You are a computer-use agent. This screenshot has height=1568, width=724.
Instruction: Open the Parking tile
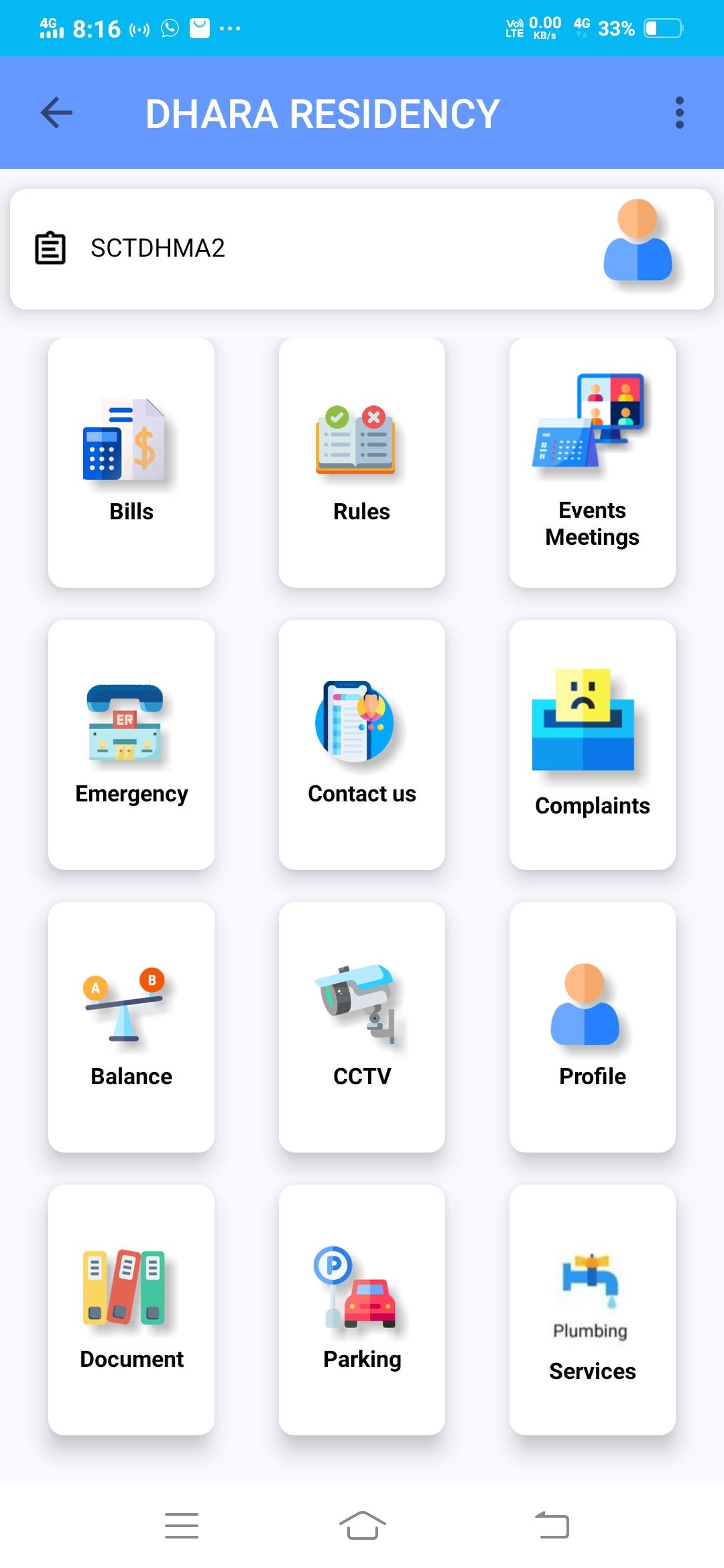coord(362,1309)
